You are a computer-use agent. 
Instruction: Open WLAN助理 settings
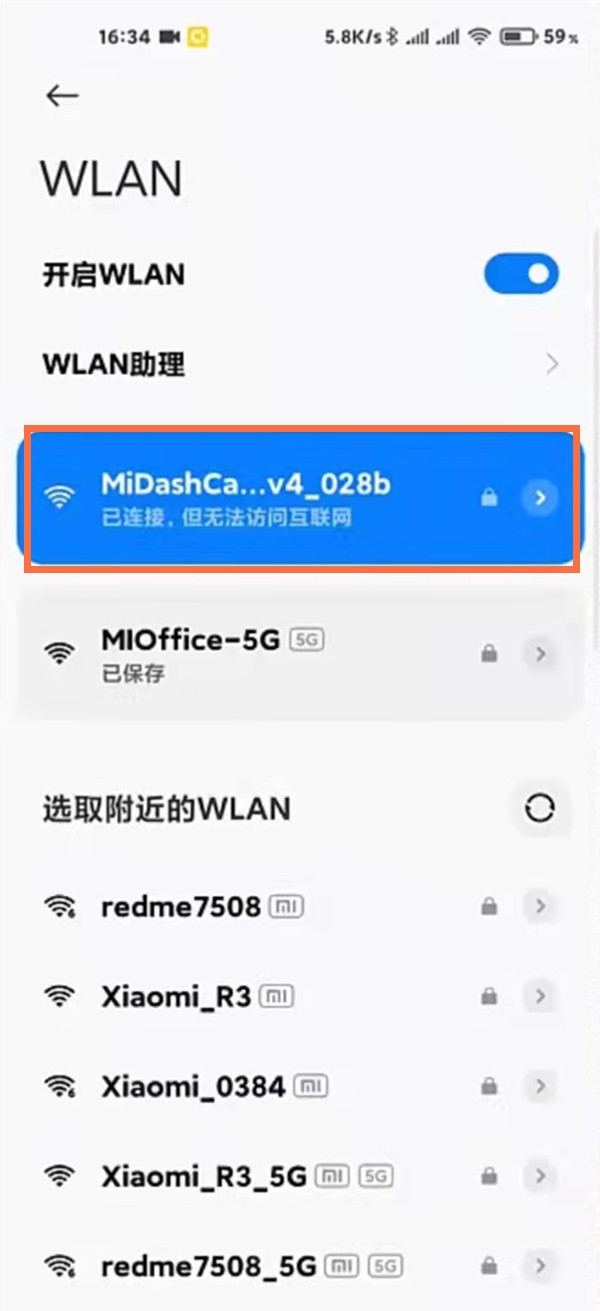300,364
